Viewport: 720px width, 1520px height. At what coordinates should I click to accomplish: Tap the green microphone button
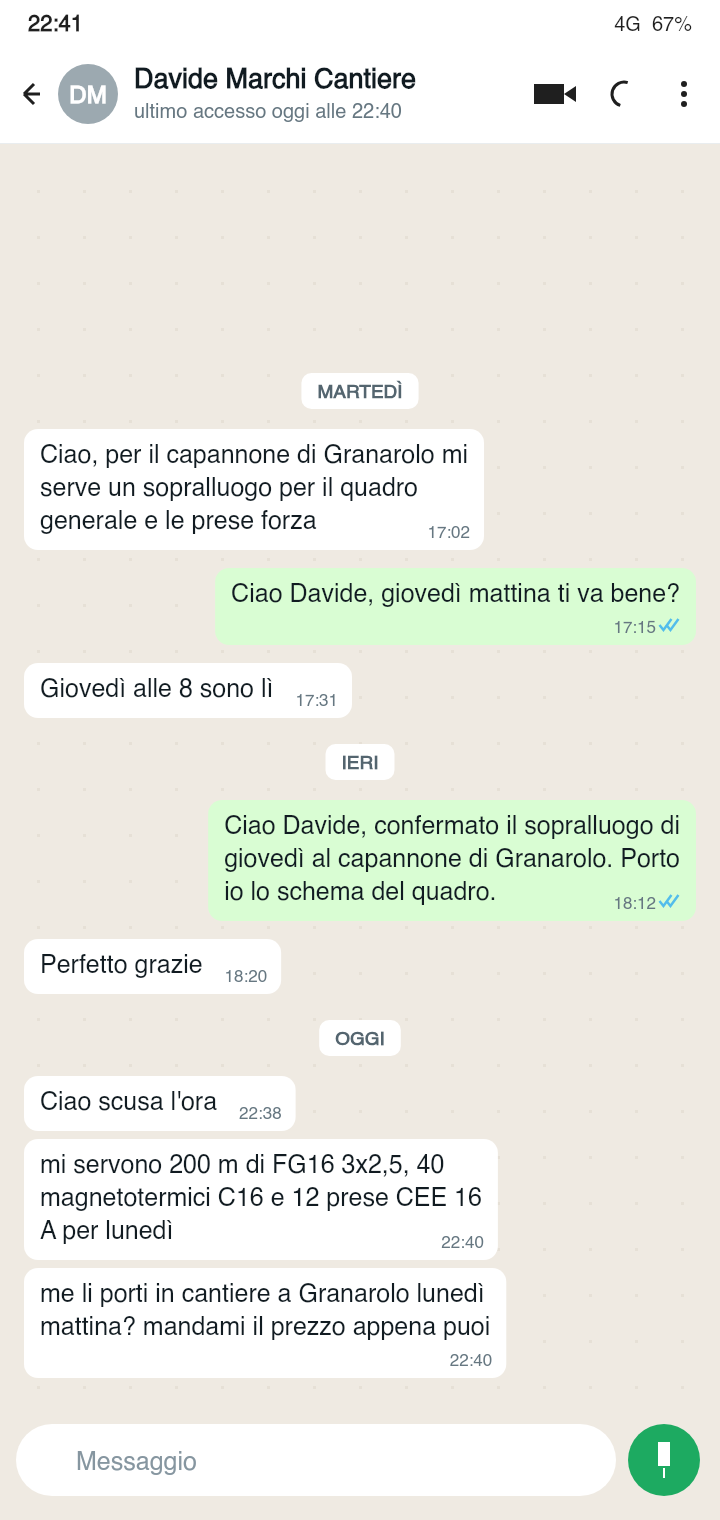[664, 1460]
